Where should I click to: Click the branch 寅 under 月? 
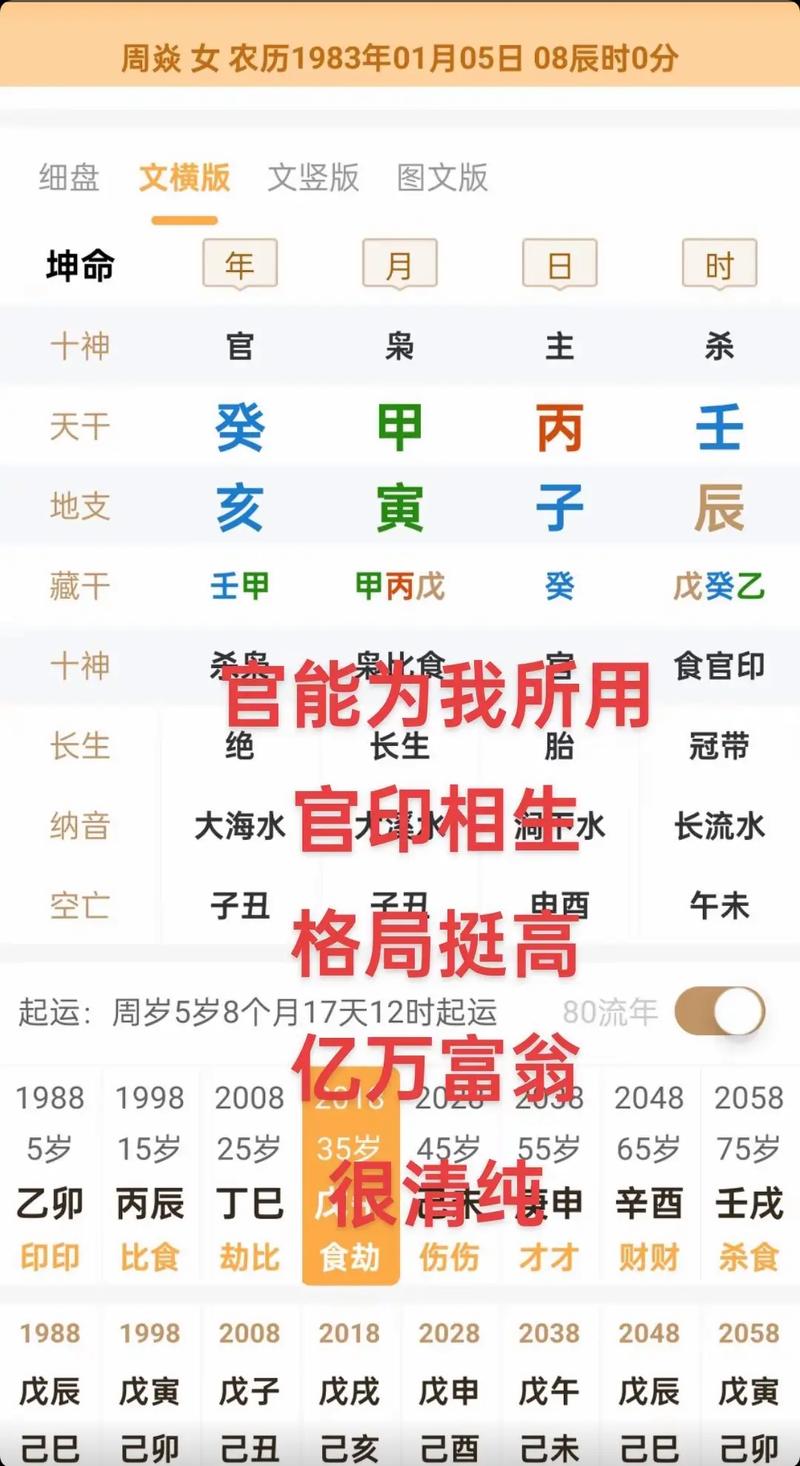click(399, 507)
